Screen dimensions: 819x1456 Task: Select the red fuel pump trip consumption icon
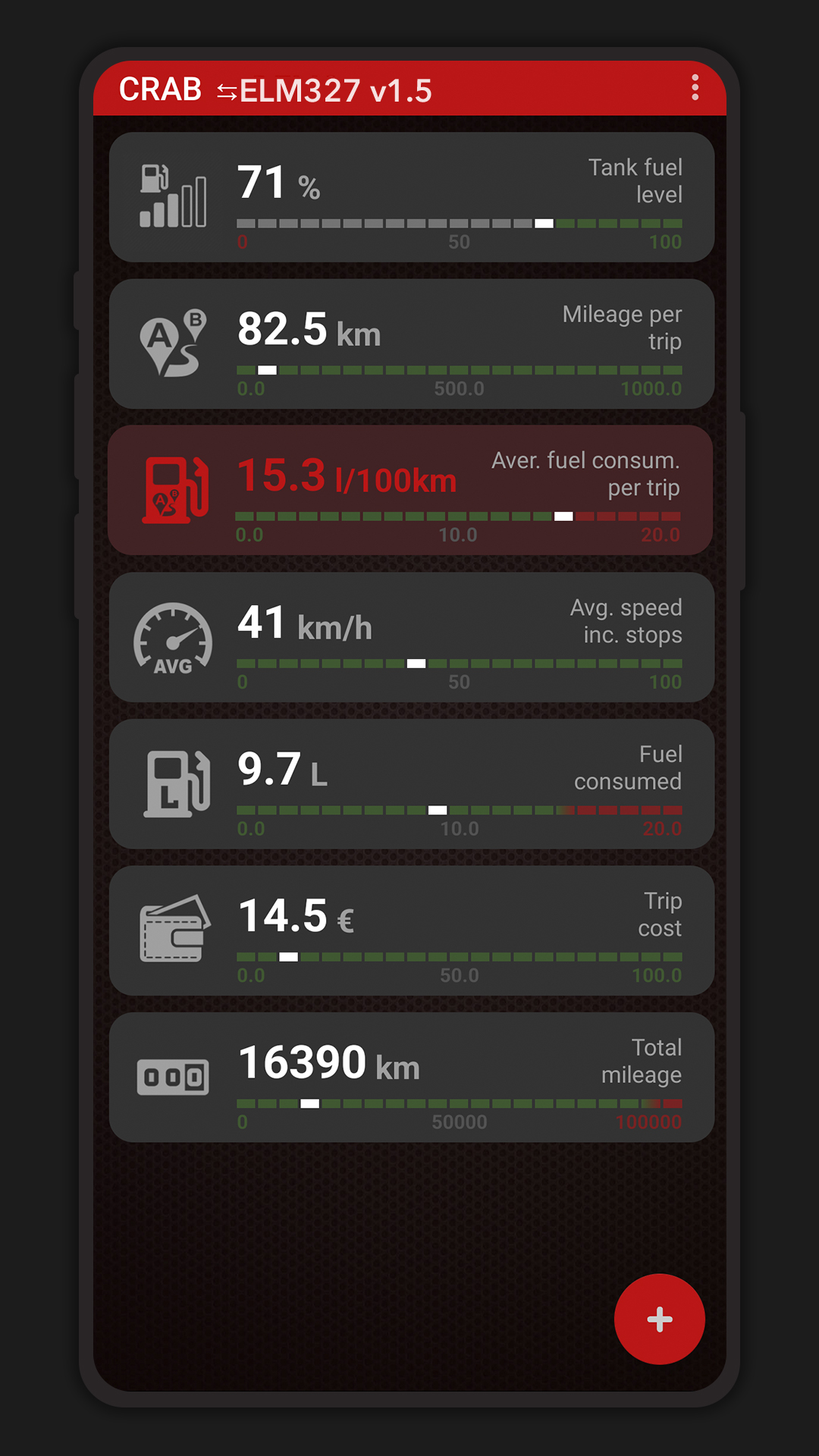(x=174, y=489)
